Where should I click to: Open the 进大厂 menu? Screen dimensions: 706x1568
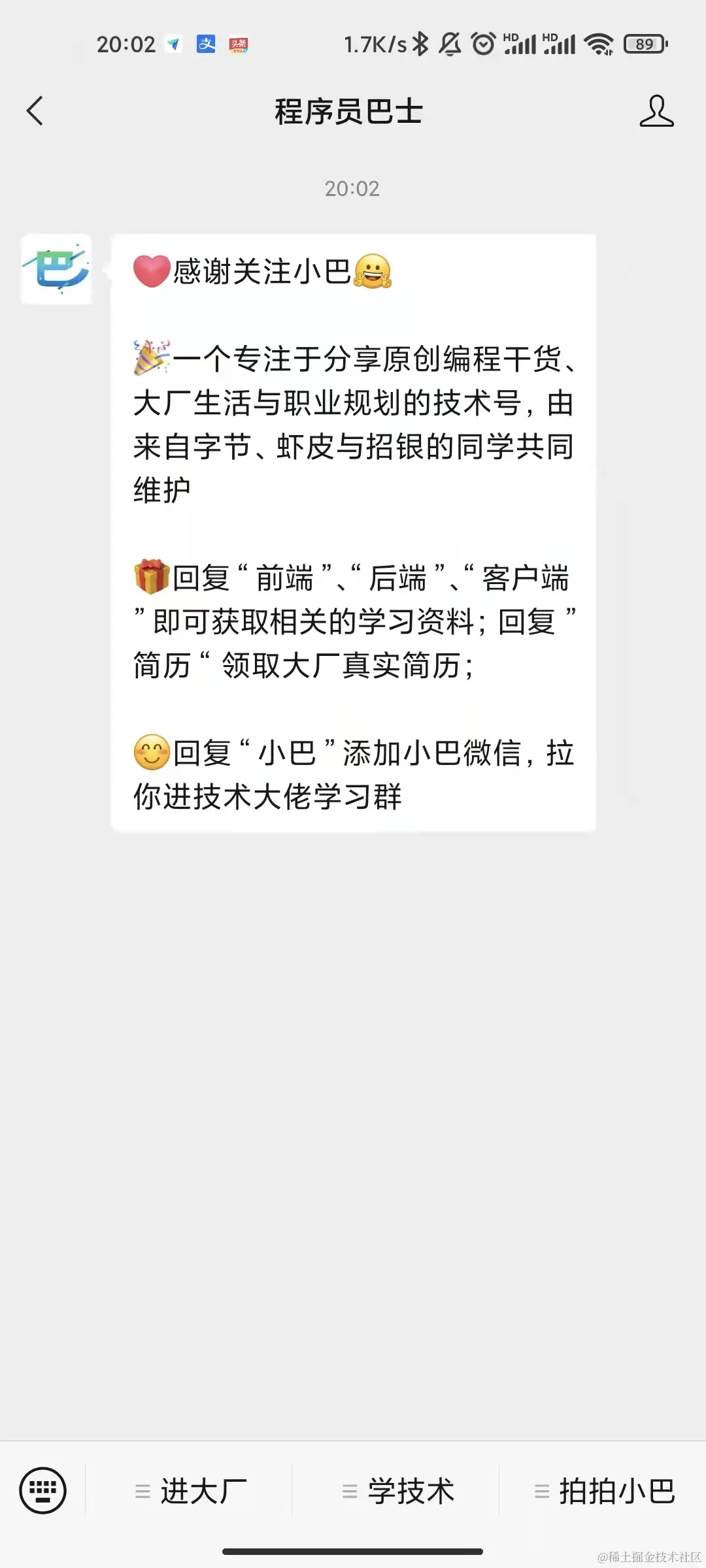tap(190, 1491)
